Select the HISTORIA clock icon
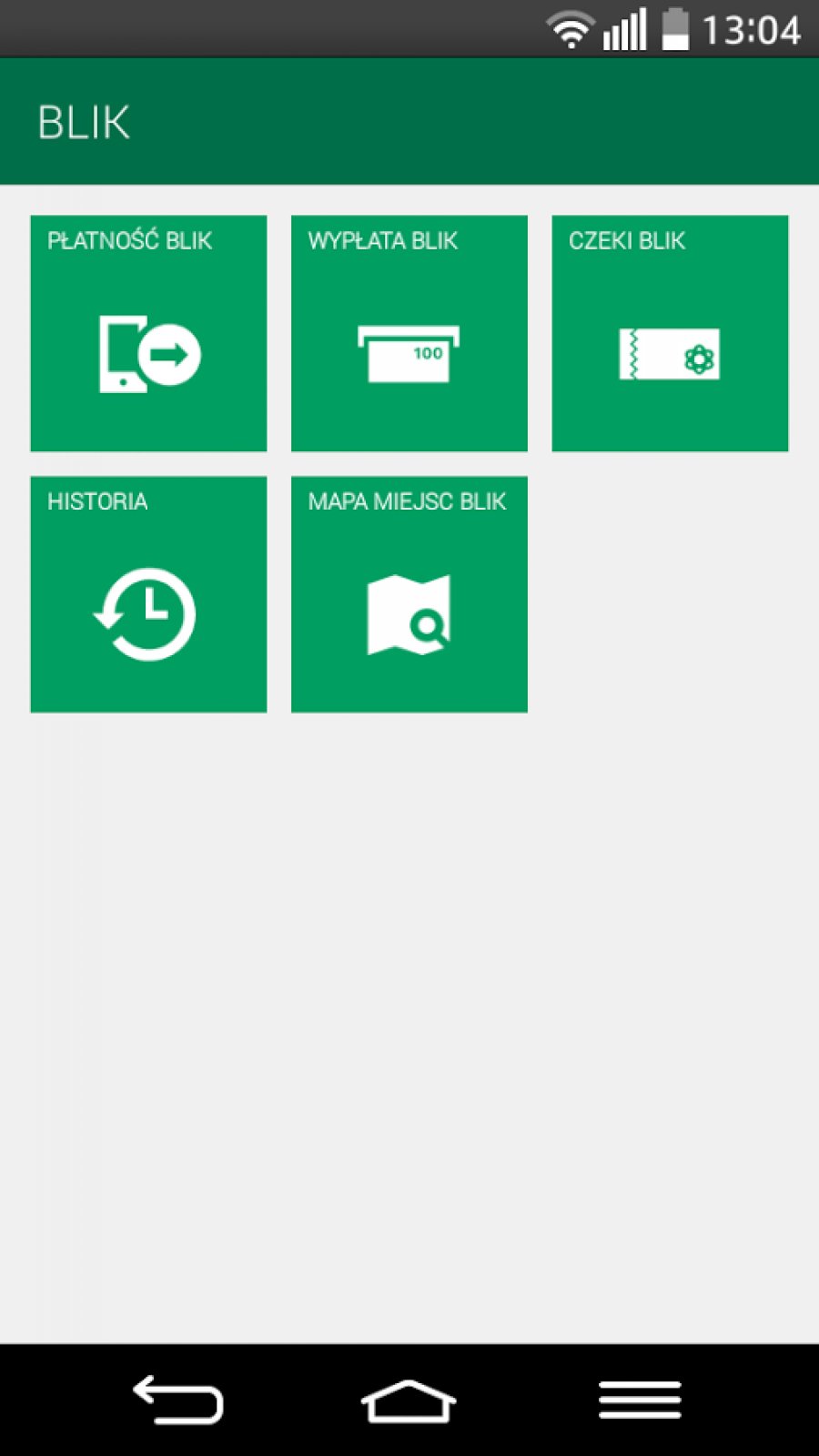The width and height of the screenshot is (819, 1456). [148, 614]
